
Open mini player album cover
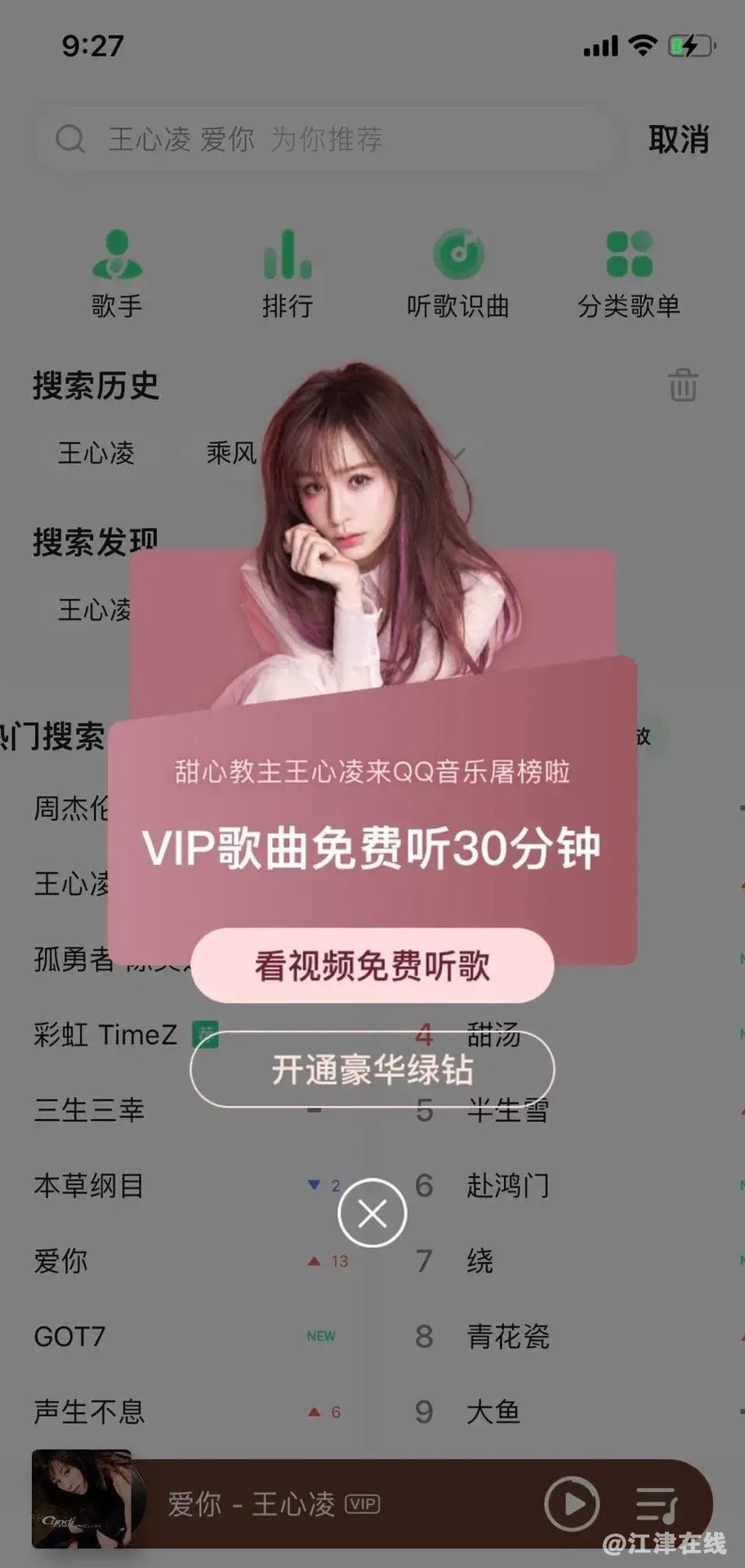[x=82, y=1499]
